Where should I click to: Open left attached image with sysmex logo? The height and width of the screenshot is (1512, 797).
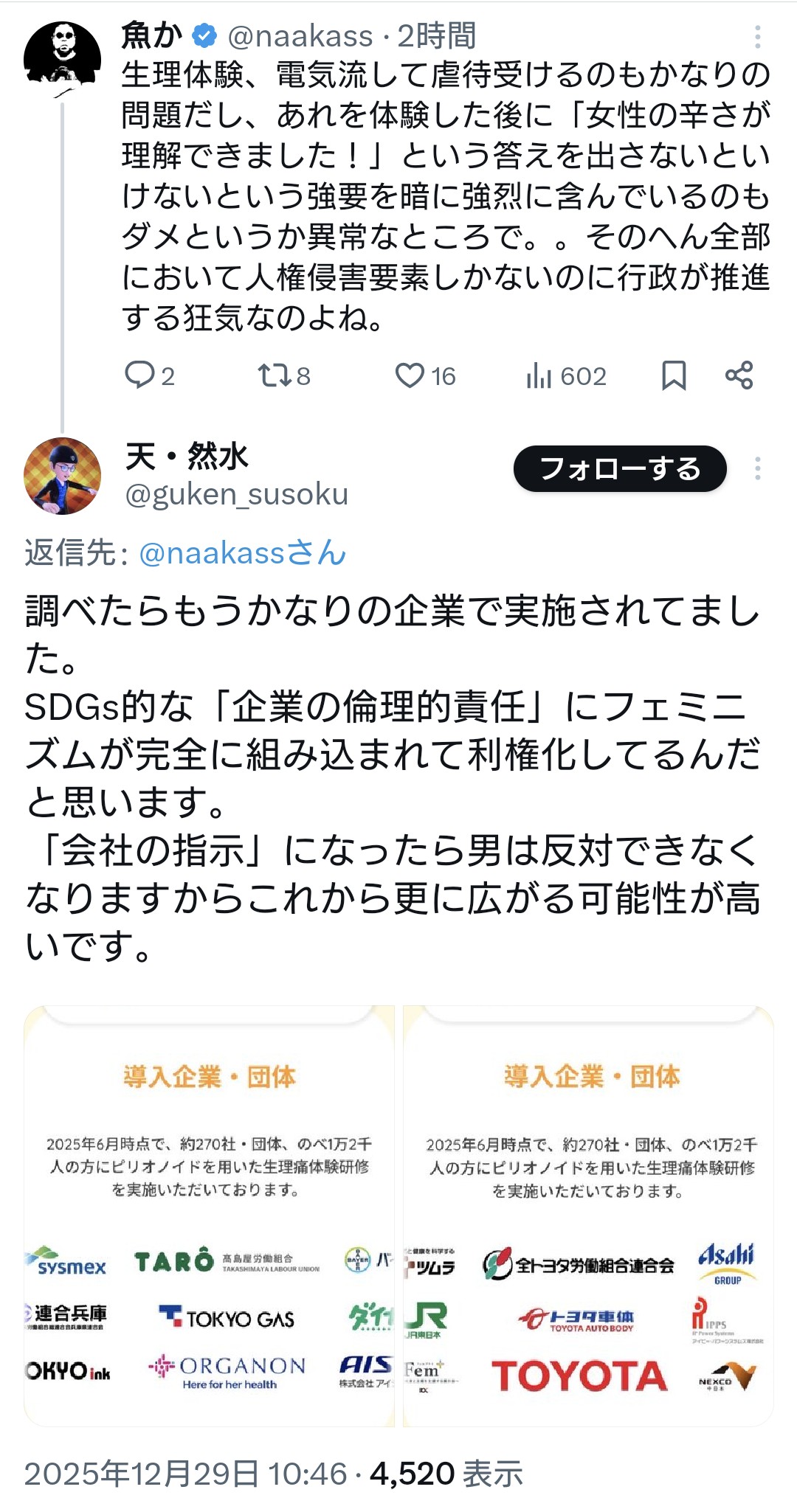[210, 1216]
